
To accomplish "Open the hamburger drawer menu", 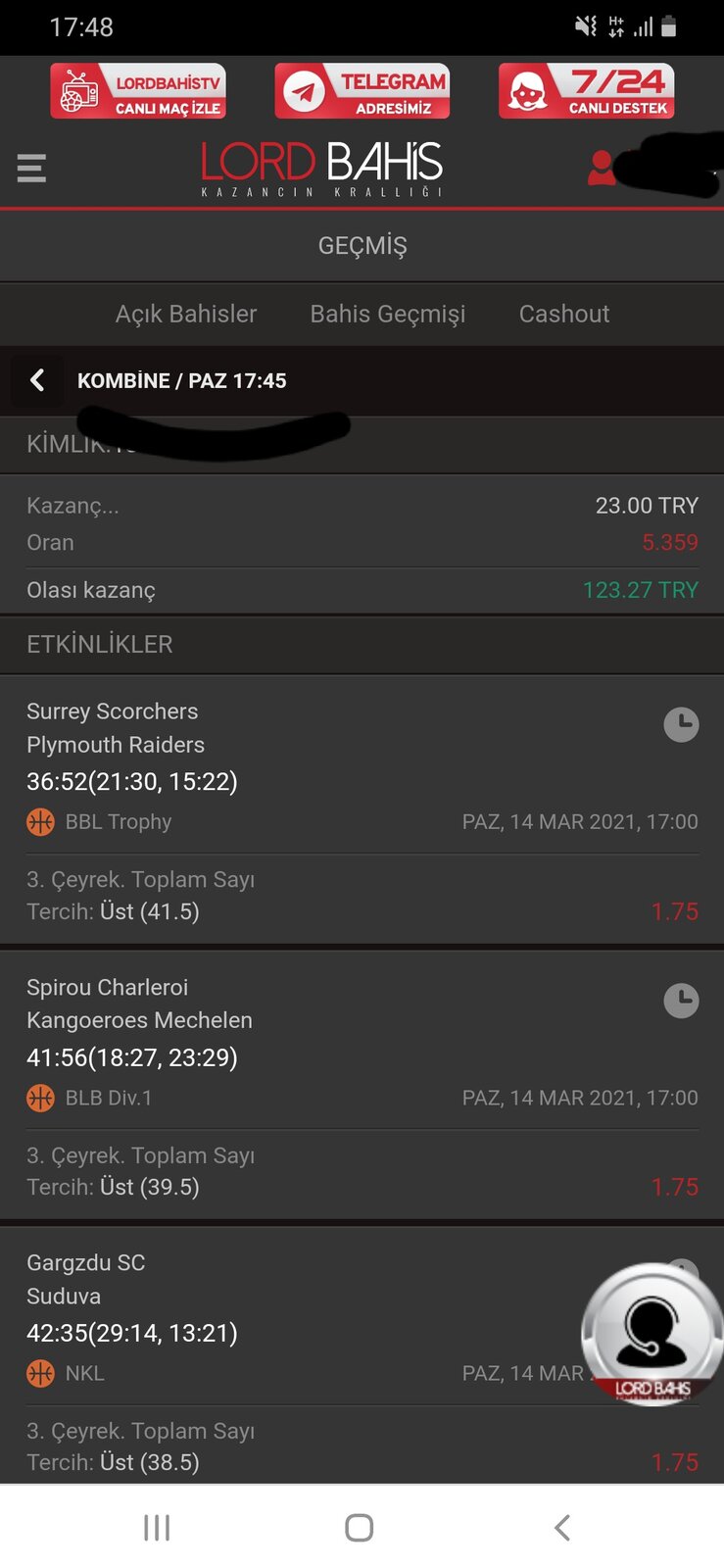I will click(x=31, y=168).
